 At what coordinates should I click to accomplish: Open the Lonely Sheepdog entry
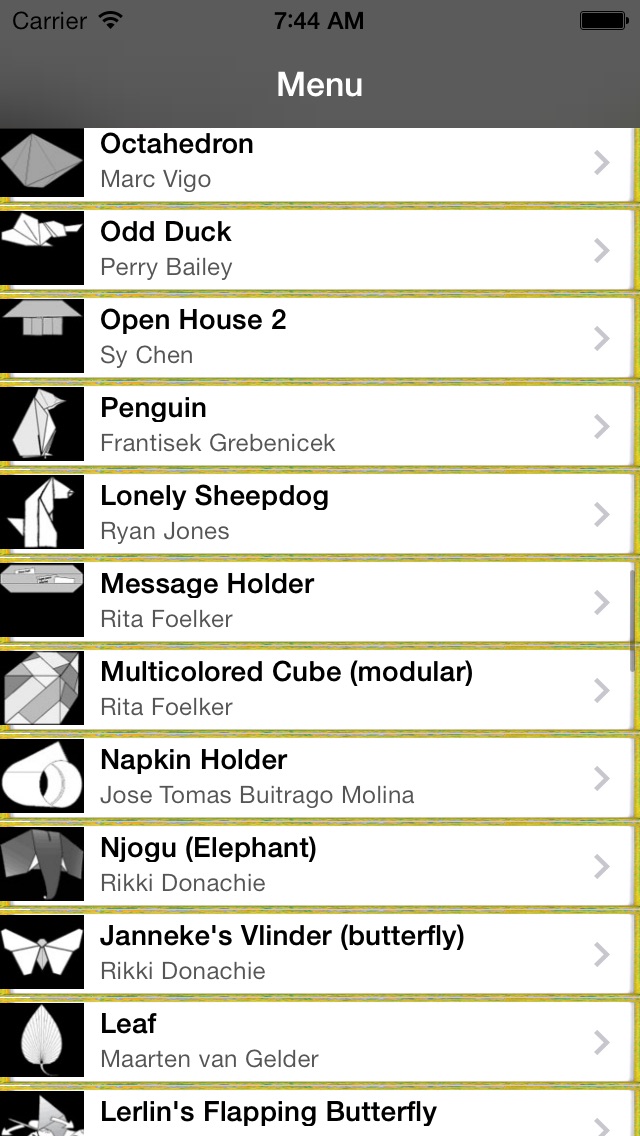click(x=320, y=513)
